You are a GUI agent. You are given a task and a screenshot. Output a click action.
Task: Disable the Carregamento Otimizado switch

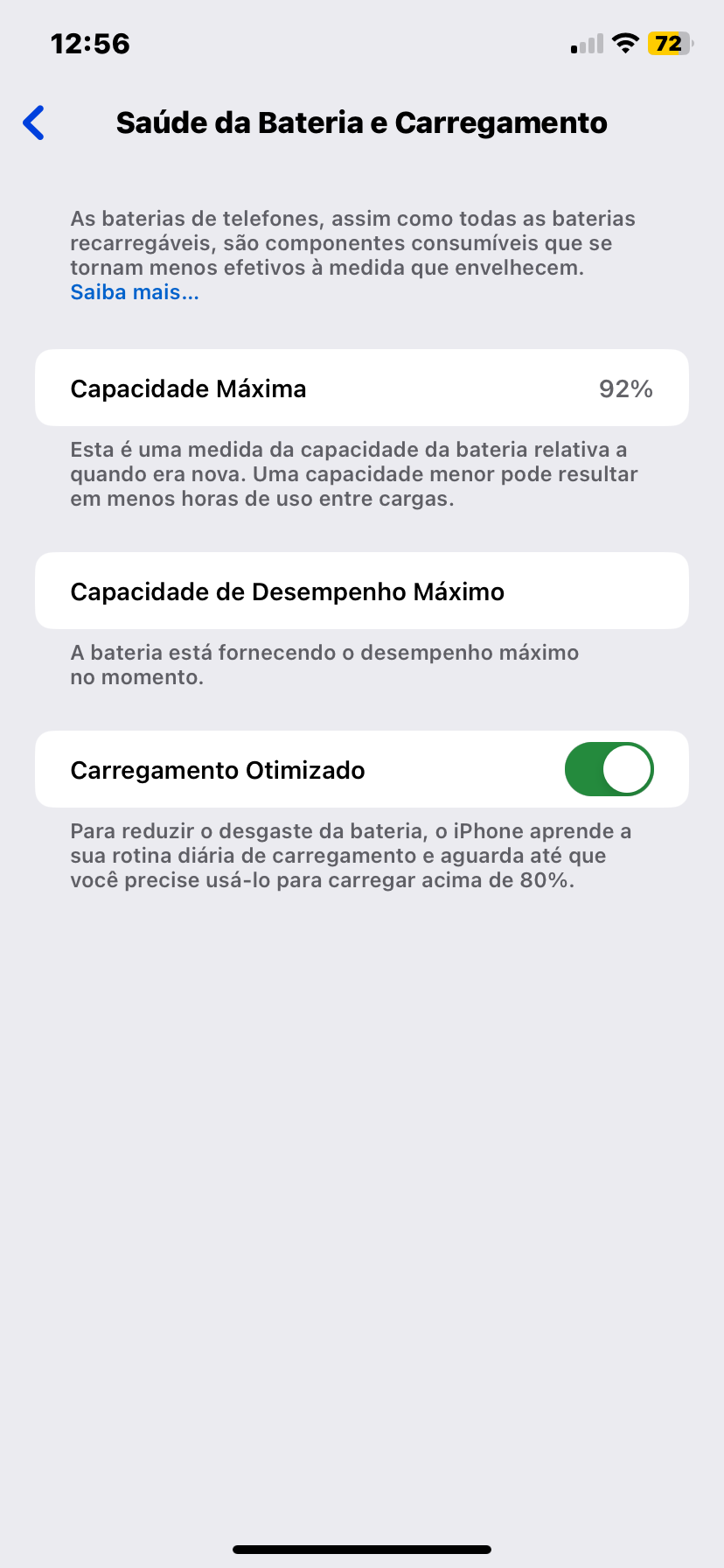609,769
